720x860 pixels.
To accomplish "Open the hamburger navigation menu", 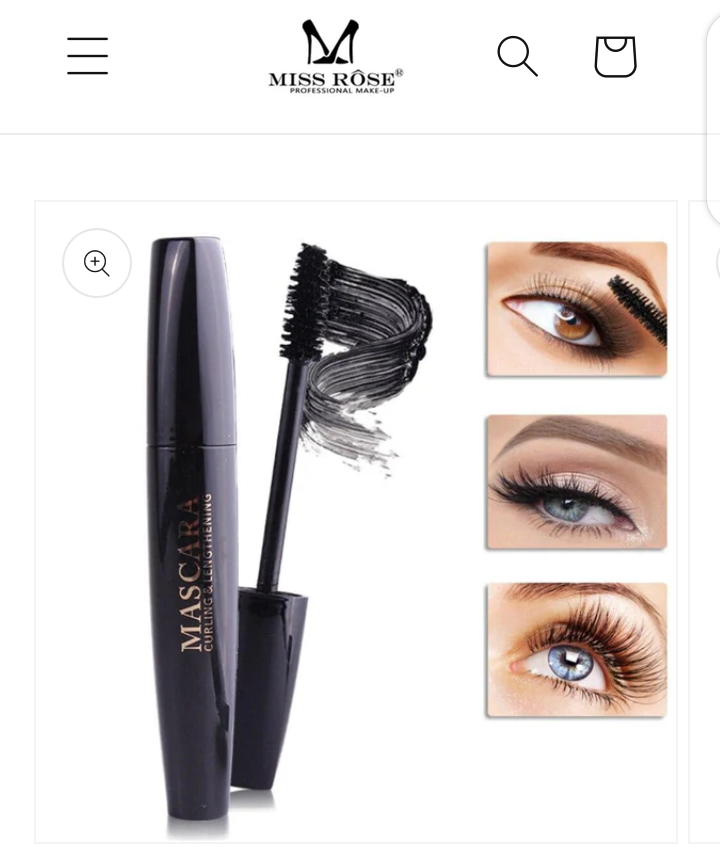I will [x=87, y=56].
